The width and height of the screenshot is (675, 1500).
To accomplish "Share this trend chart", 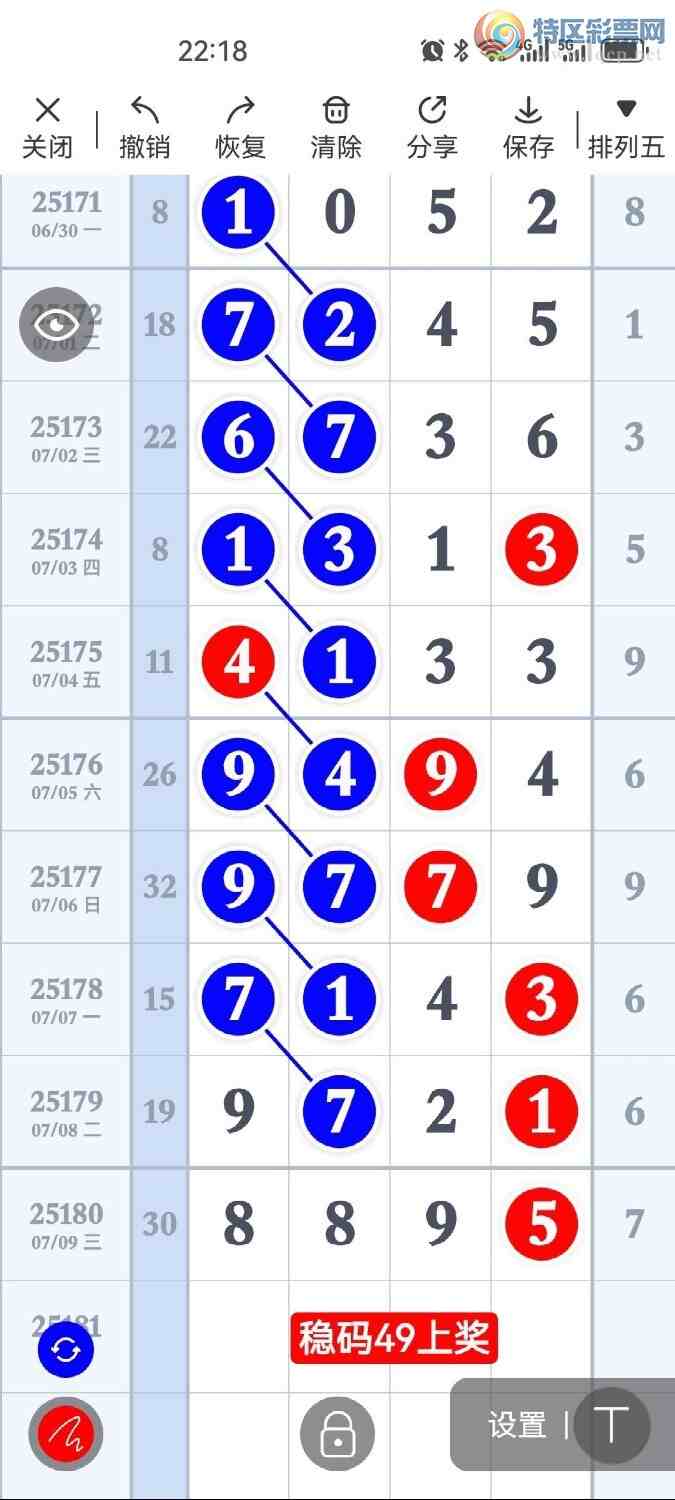I will pyautogui.click(x=432, y=128).
